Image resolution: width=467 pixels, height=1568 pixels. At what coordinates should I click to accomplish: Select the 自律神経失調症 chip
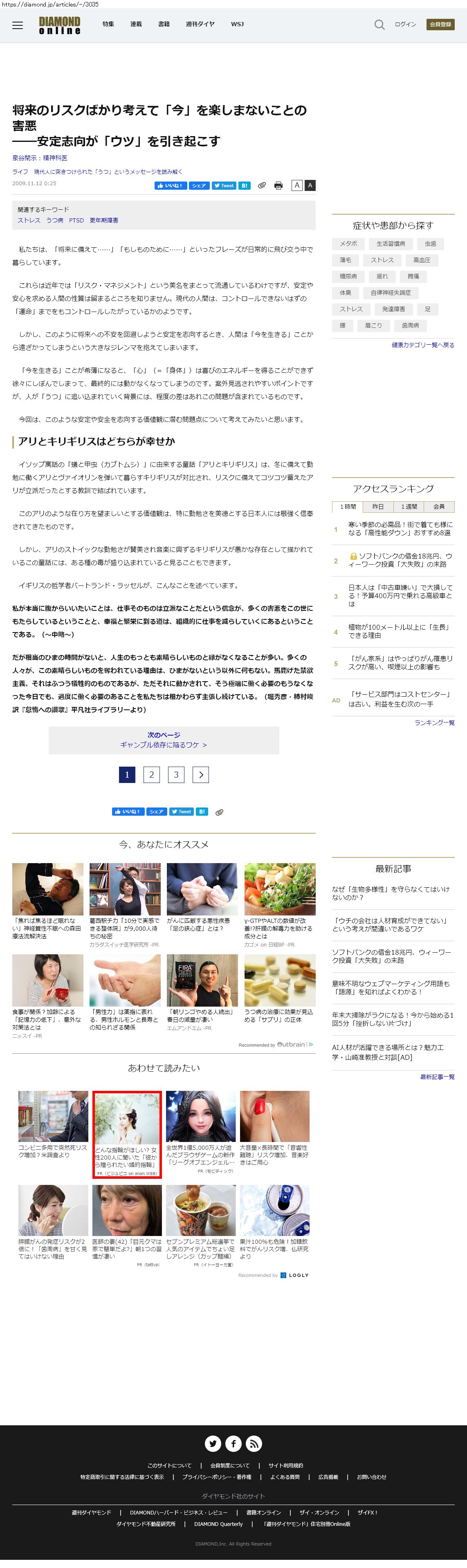tap(390, 293)
